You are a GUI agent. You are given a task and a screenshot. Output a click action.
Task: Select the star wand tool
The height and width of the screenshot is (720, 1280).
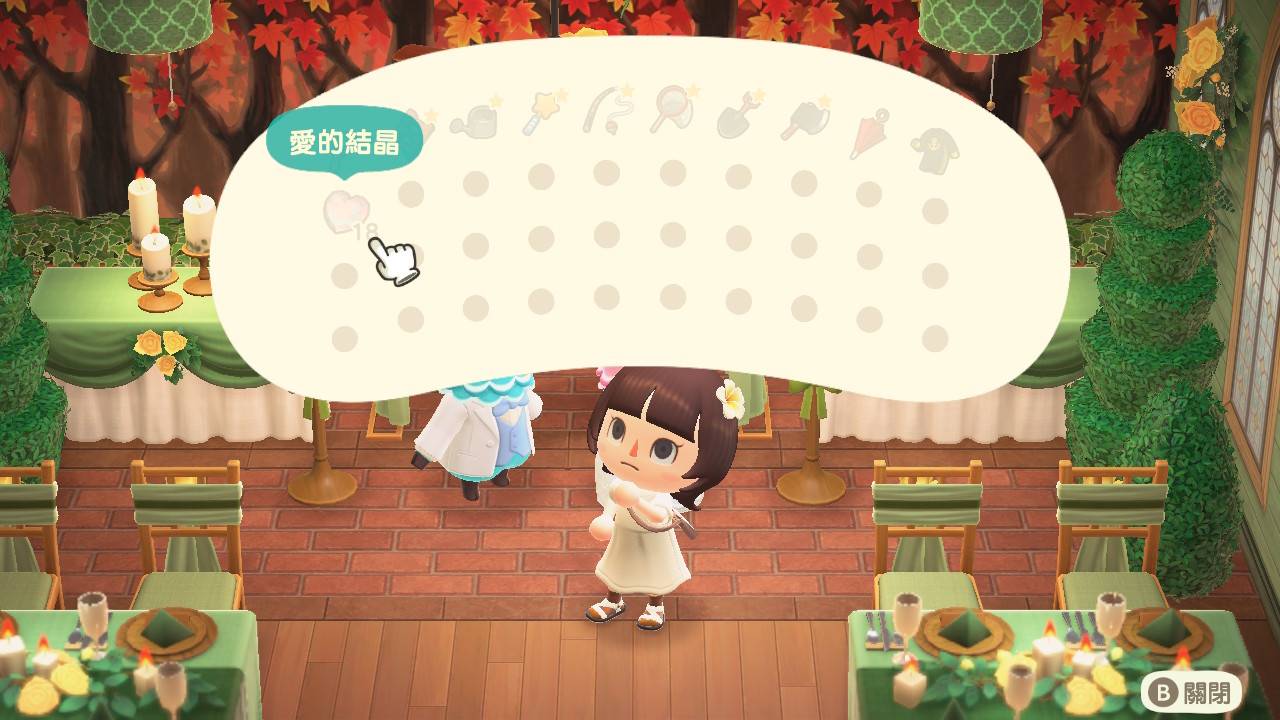click(x=542, y=111)
